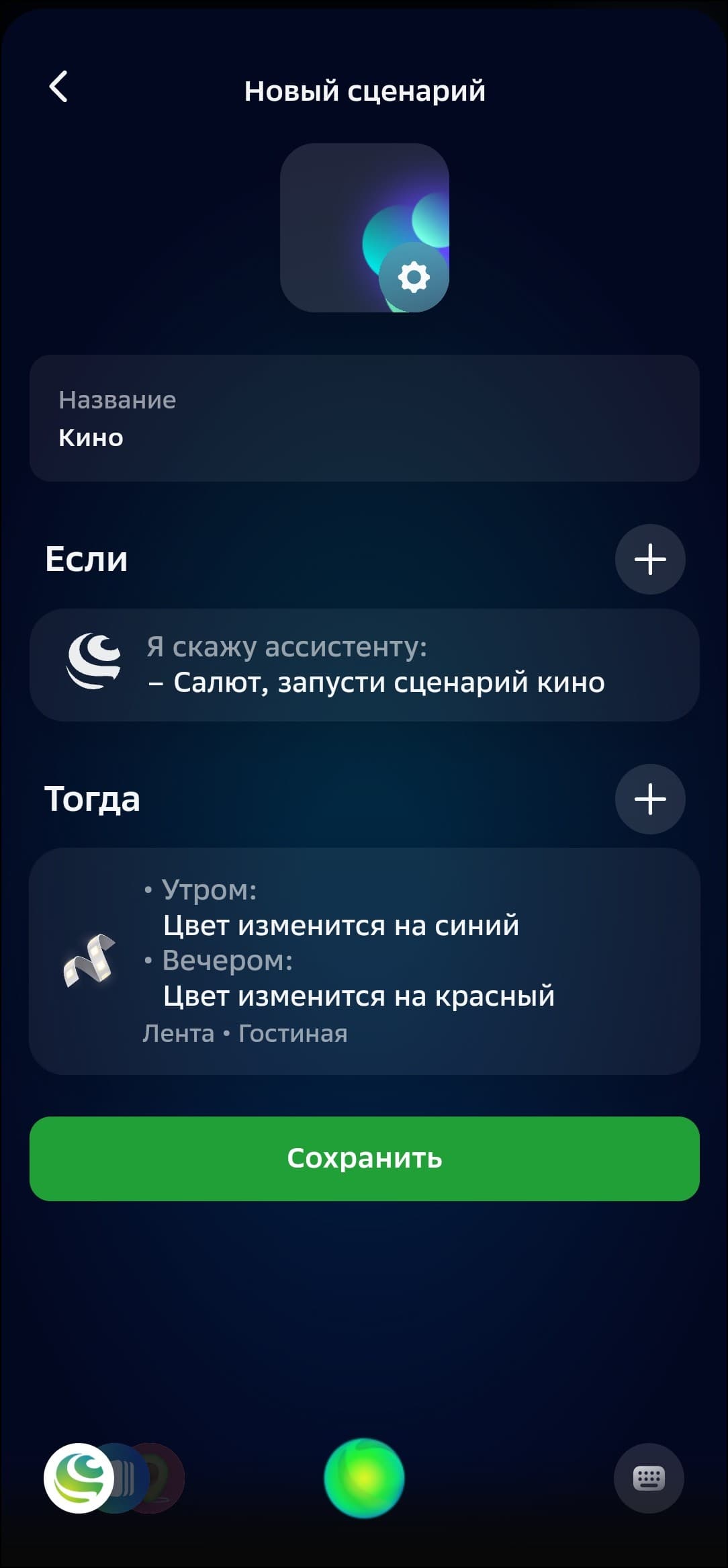
Task: Open the keyboard input for the assistant
Action: pos(648,1478)
